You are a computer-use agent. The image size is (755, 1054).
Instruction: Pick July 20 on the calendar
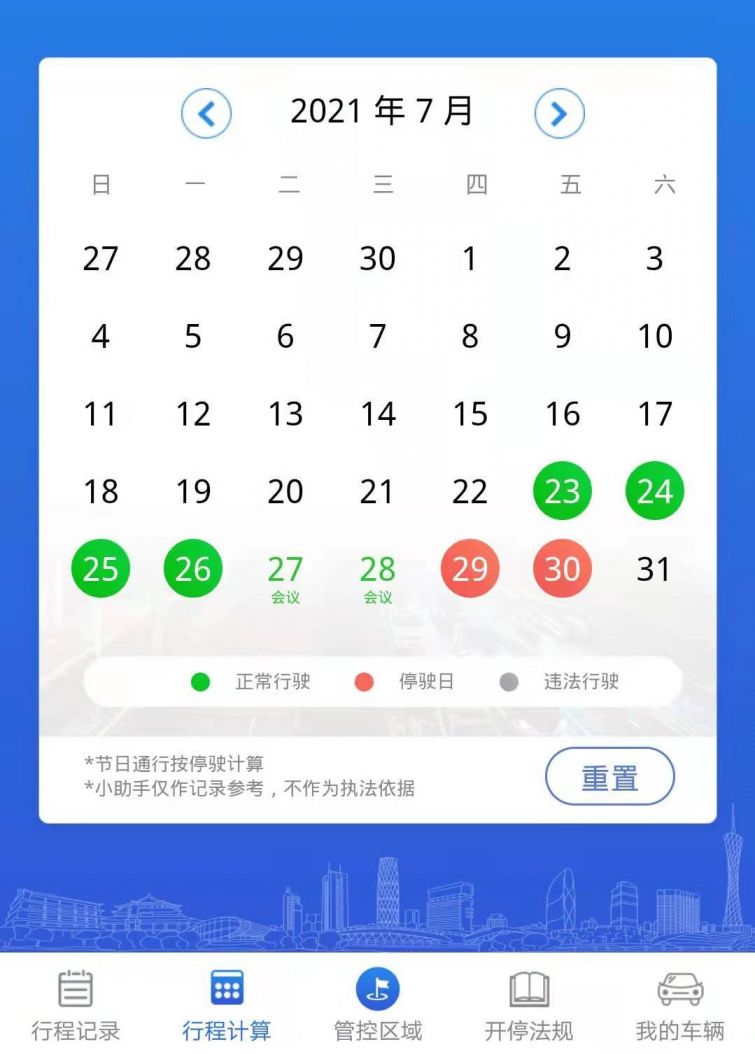click(x=285, y=491)
